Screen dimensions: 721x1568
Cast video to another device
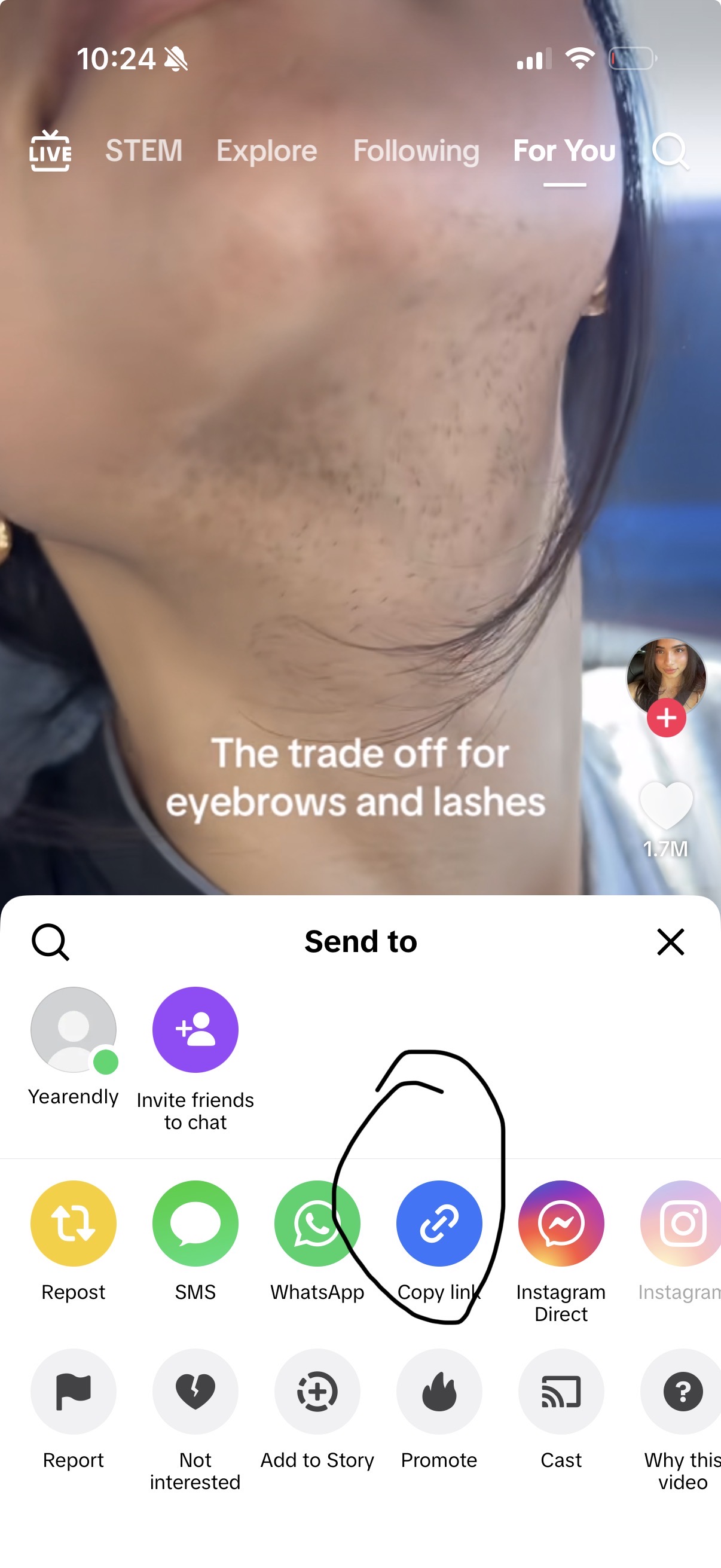560,1392
